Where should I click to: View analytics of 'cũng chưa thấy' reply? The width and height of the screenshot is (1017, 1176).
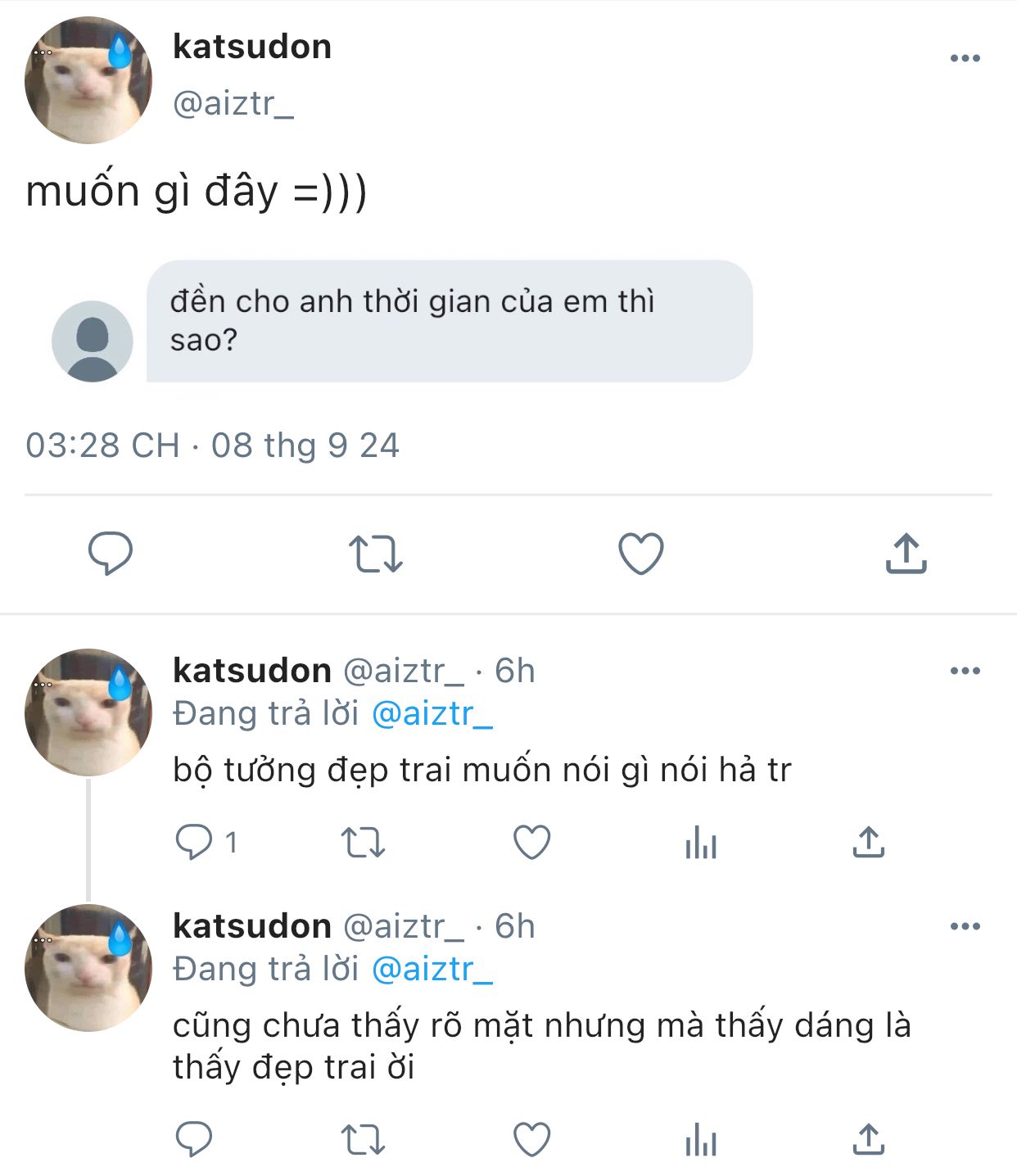point(701,1139)
